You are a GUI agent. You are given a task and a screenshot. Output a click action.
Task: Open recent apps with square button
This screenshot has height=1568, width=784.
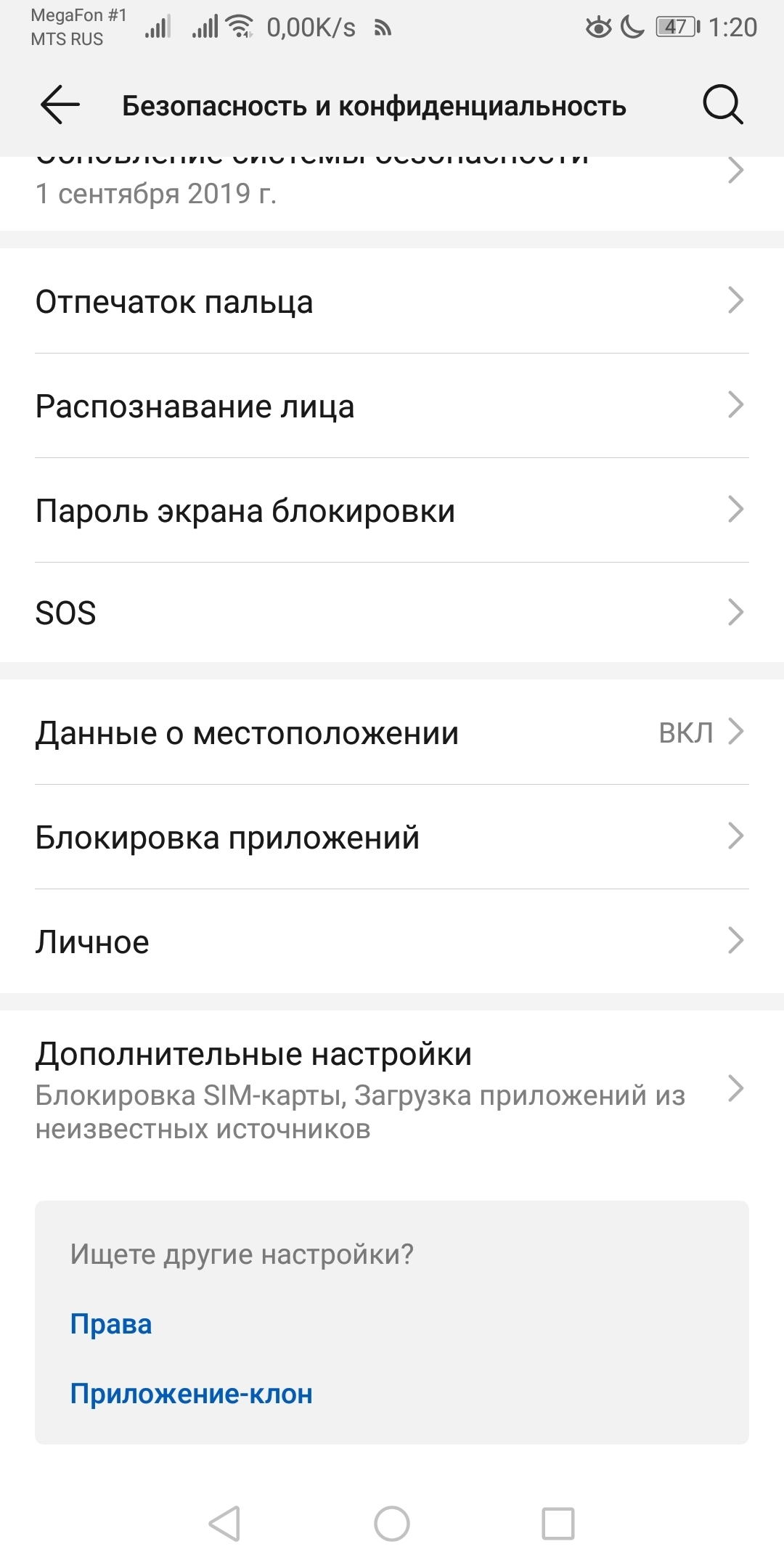(558, 1523)
